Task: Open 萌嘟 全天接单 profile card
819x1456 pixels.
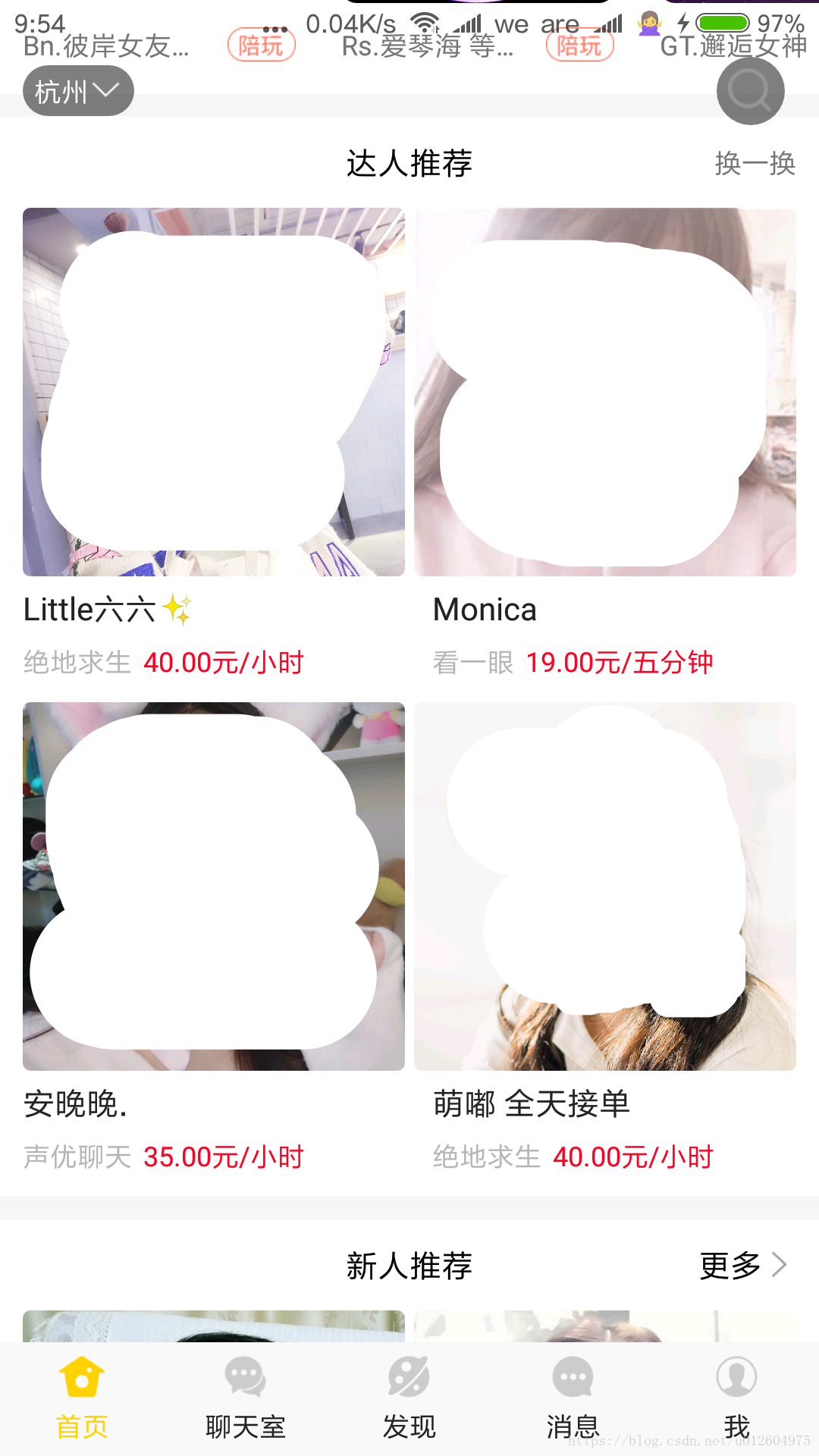Action: coord(604,886)
